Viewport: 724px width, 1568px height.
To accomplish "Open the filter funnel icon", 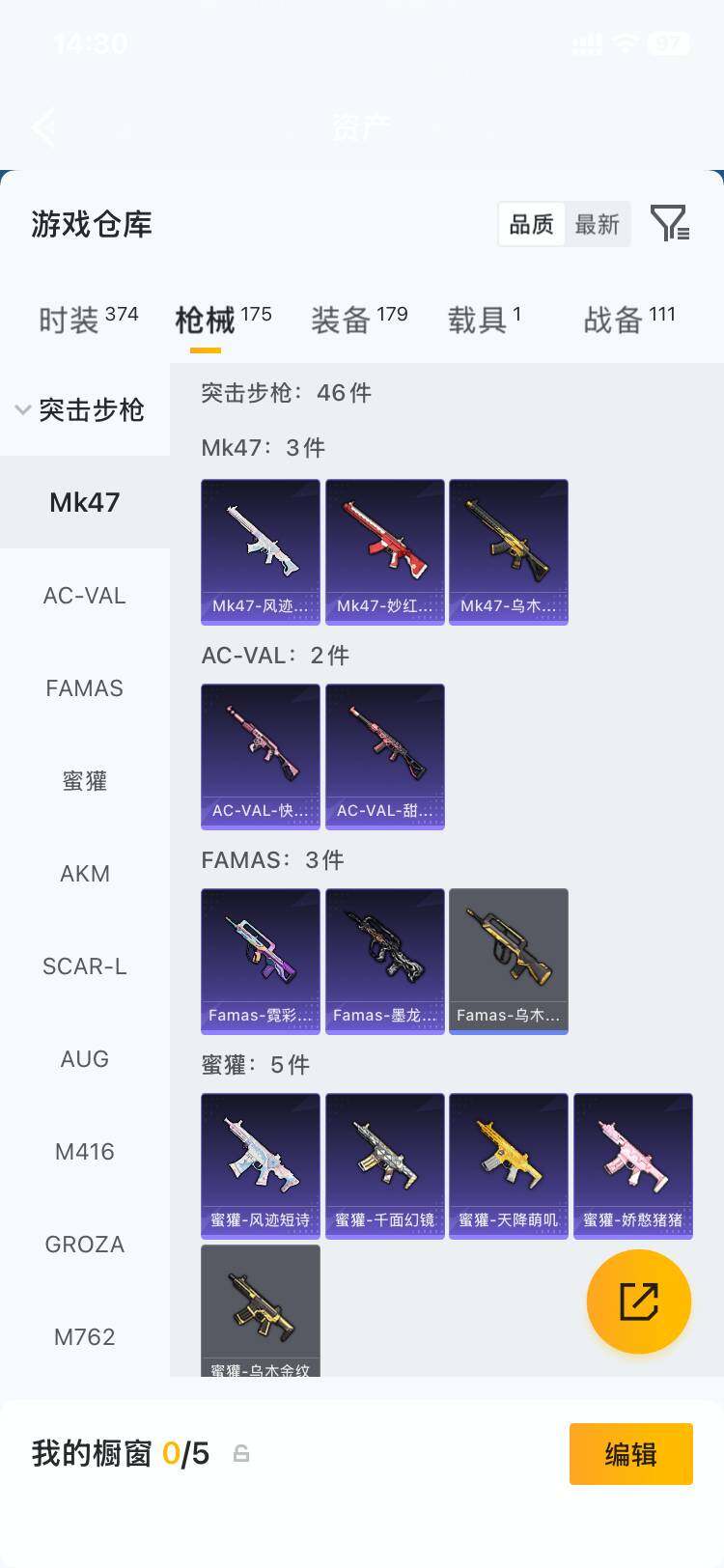I will point(671,223).
